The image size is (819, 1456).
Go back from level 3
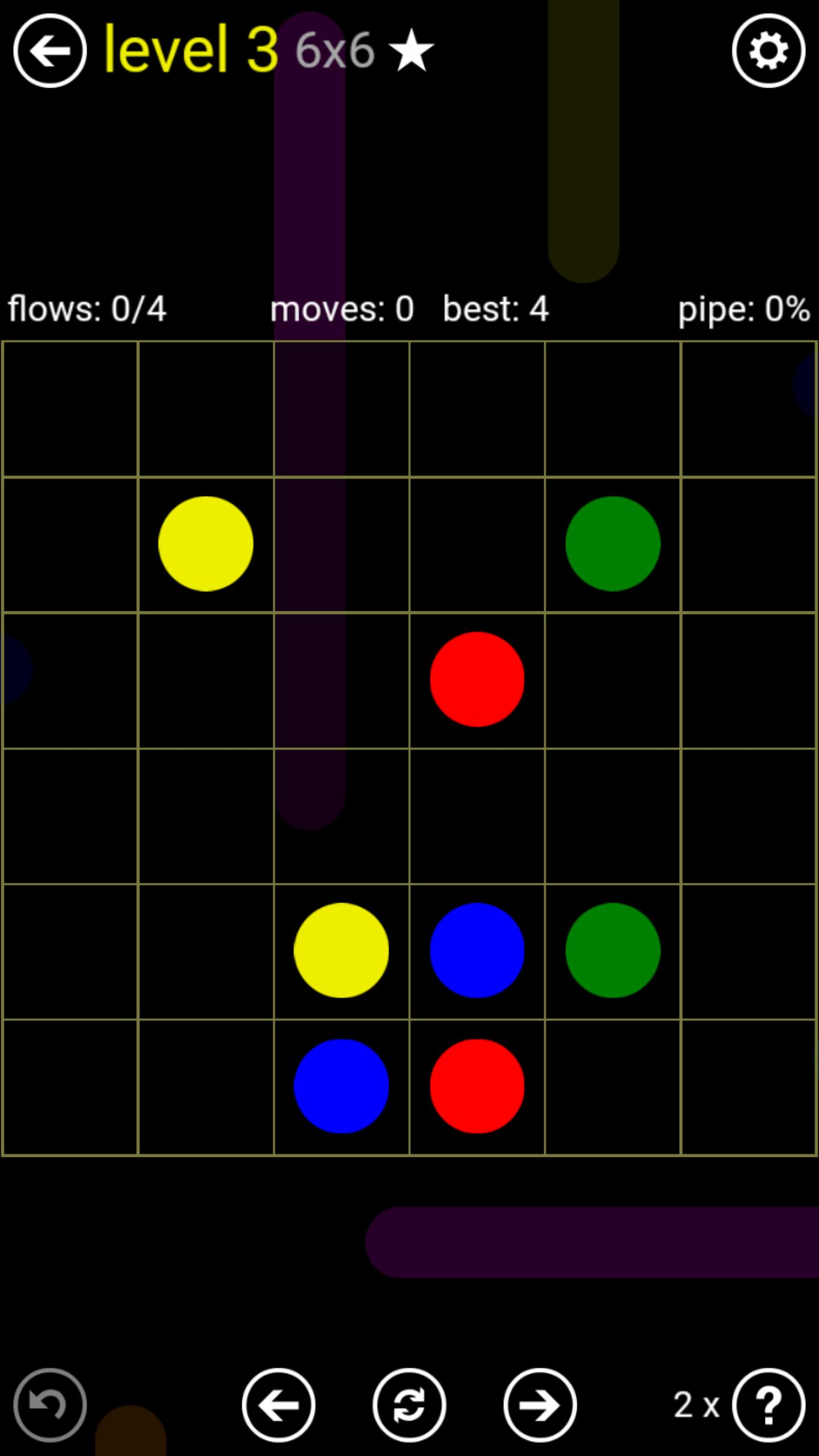point(50,51)
